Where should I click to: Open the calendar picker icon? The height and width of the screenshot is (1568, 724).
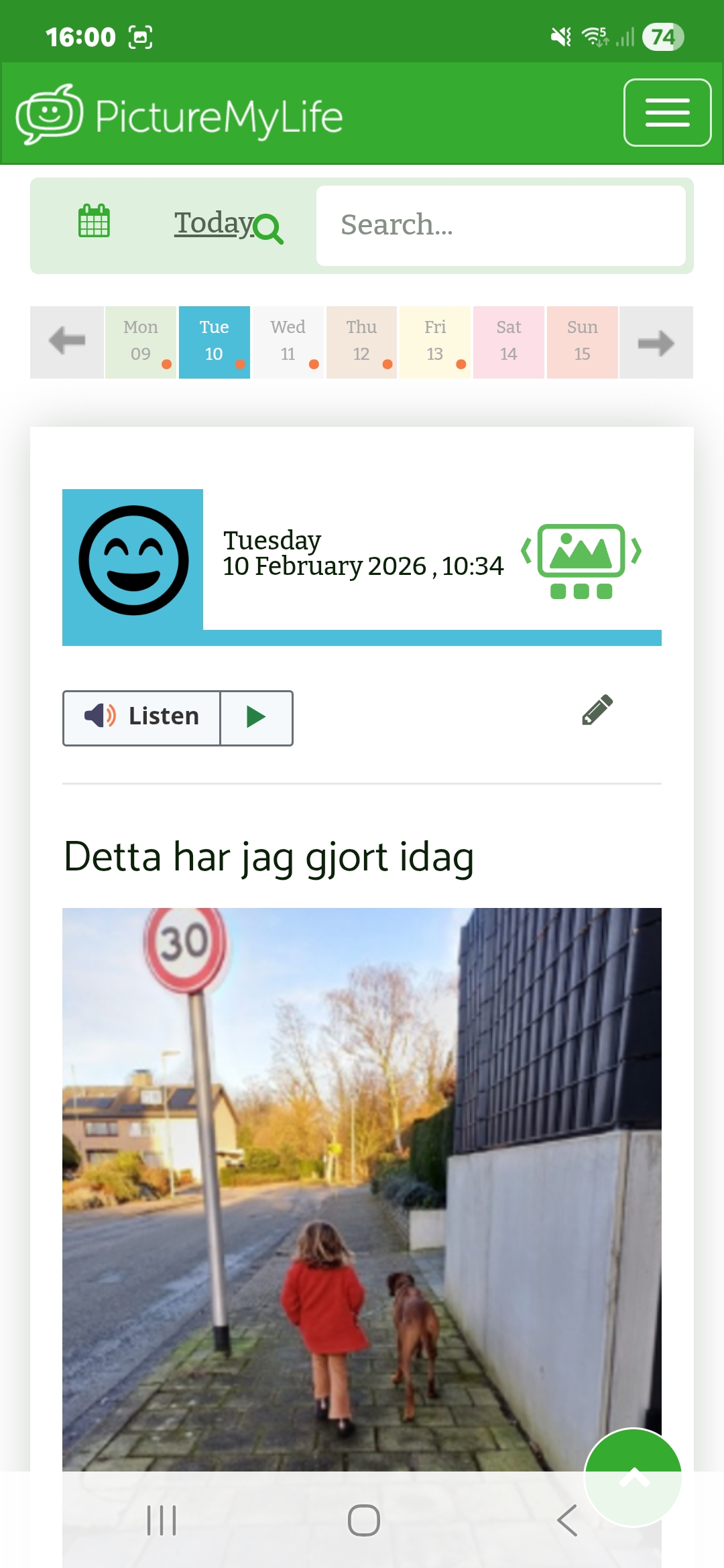(x=94, y=221)
